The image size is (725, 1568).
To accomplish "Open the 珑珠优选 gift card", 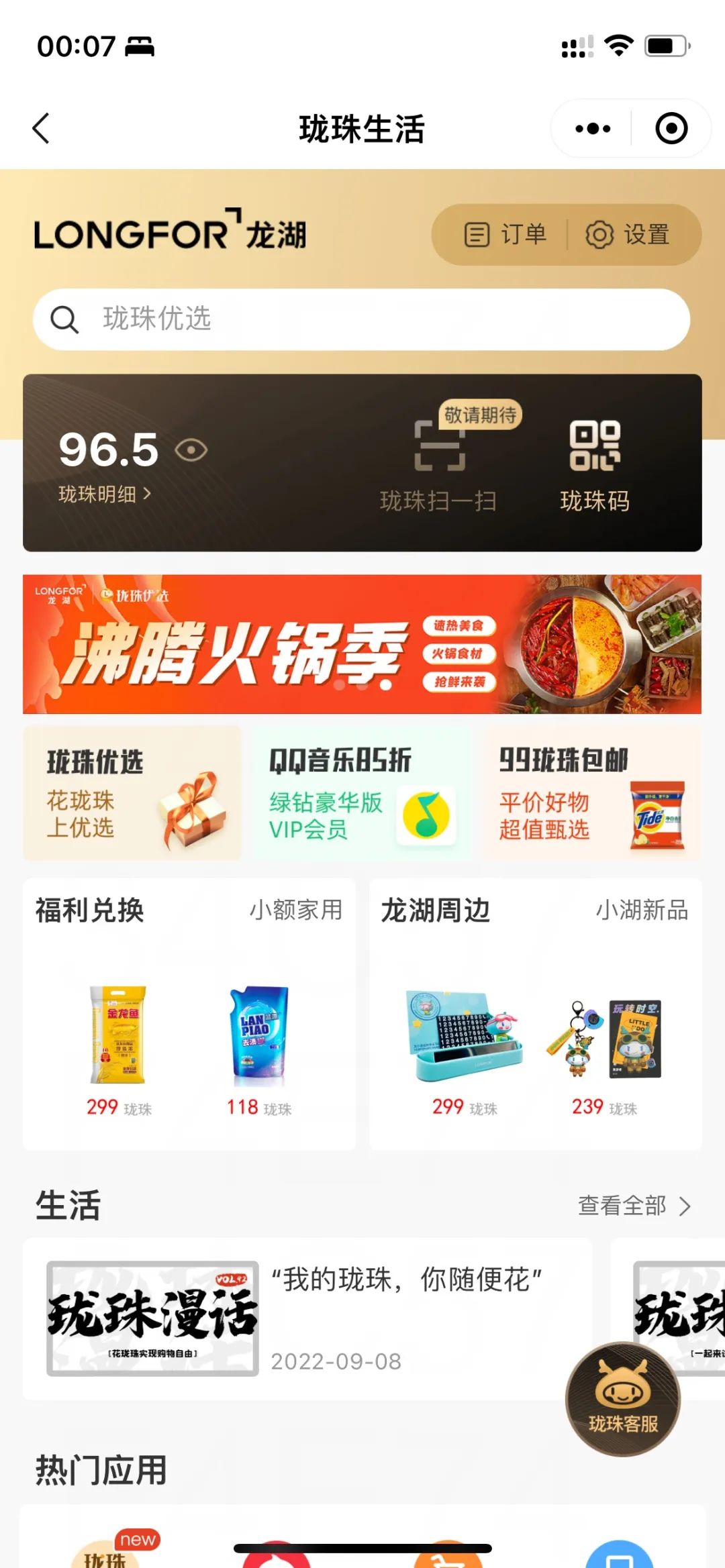I will (132, 793).
